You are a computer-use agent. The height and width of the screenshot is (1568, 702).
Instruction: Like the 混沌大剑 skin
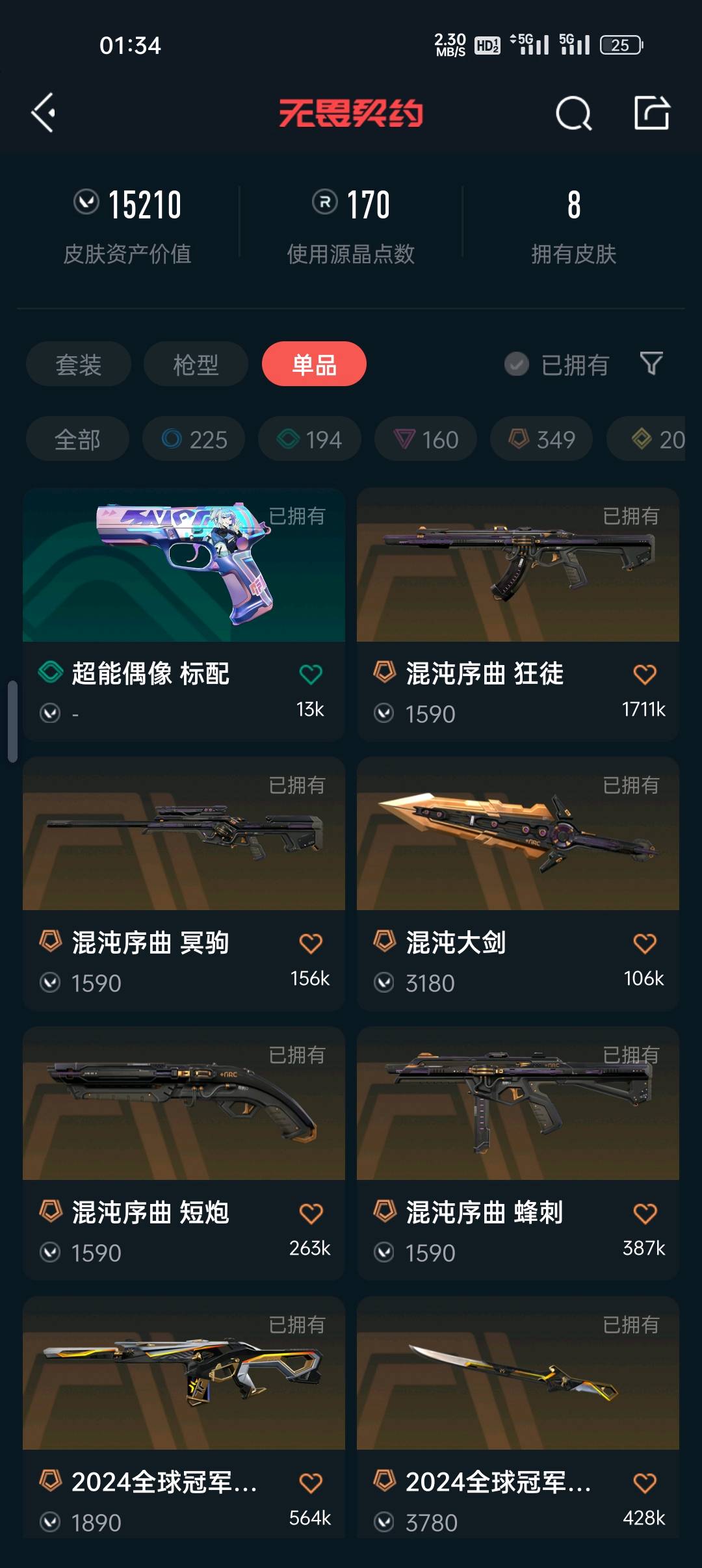coord(645,943)
